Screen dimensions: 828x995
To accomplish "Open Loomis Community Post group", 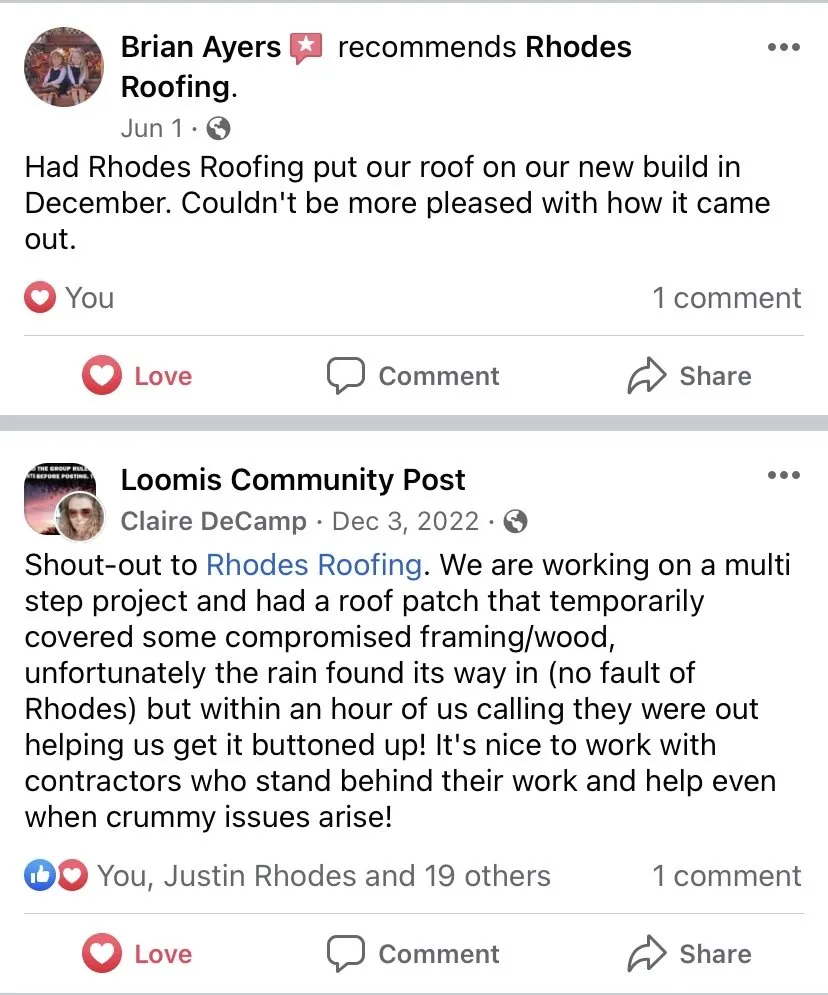I will pos(293,480).
